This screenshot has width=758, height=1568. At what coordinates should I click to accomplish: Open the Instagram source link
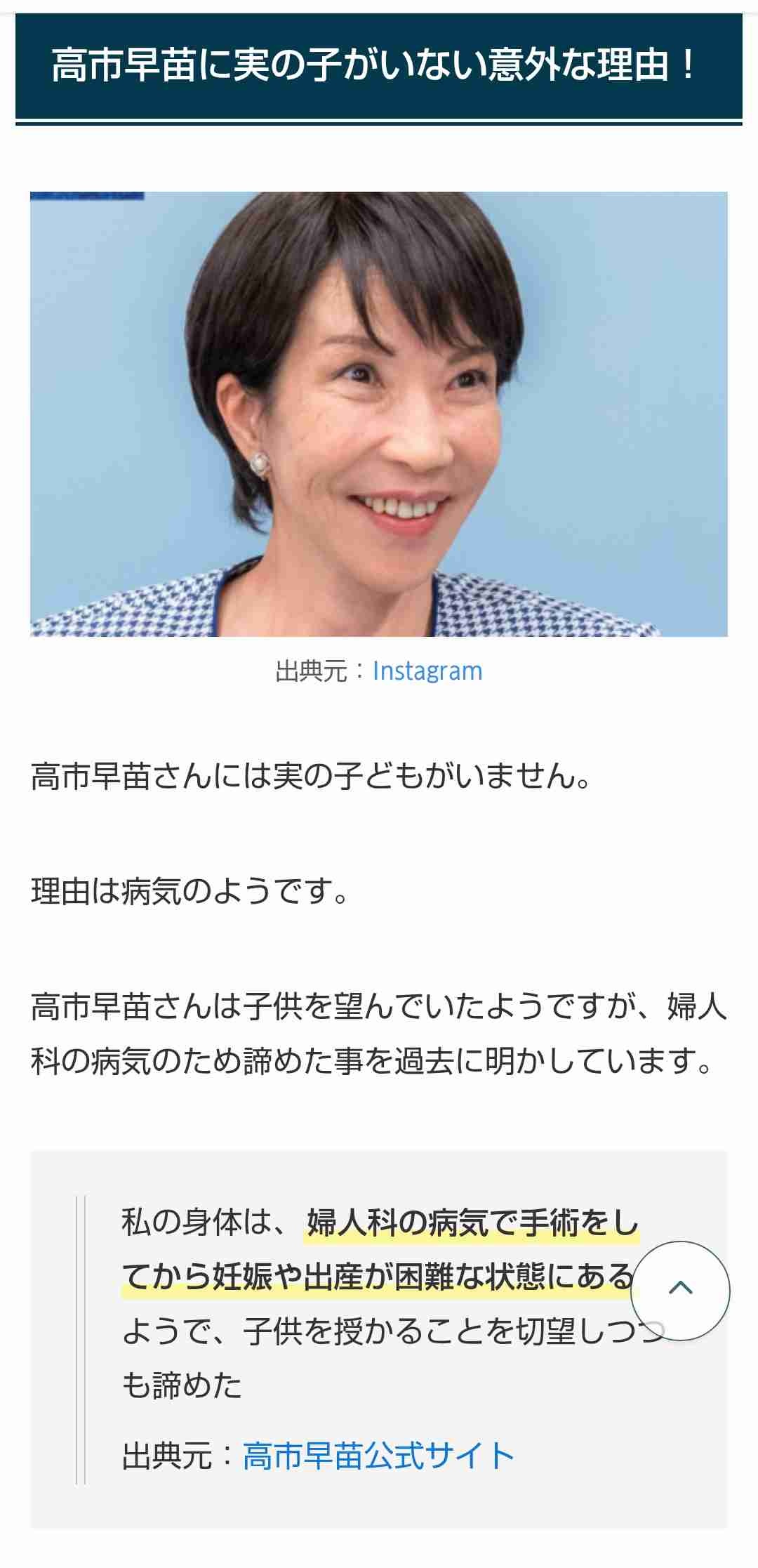click(427, 671)
